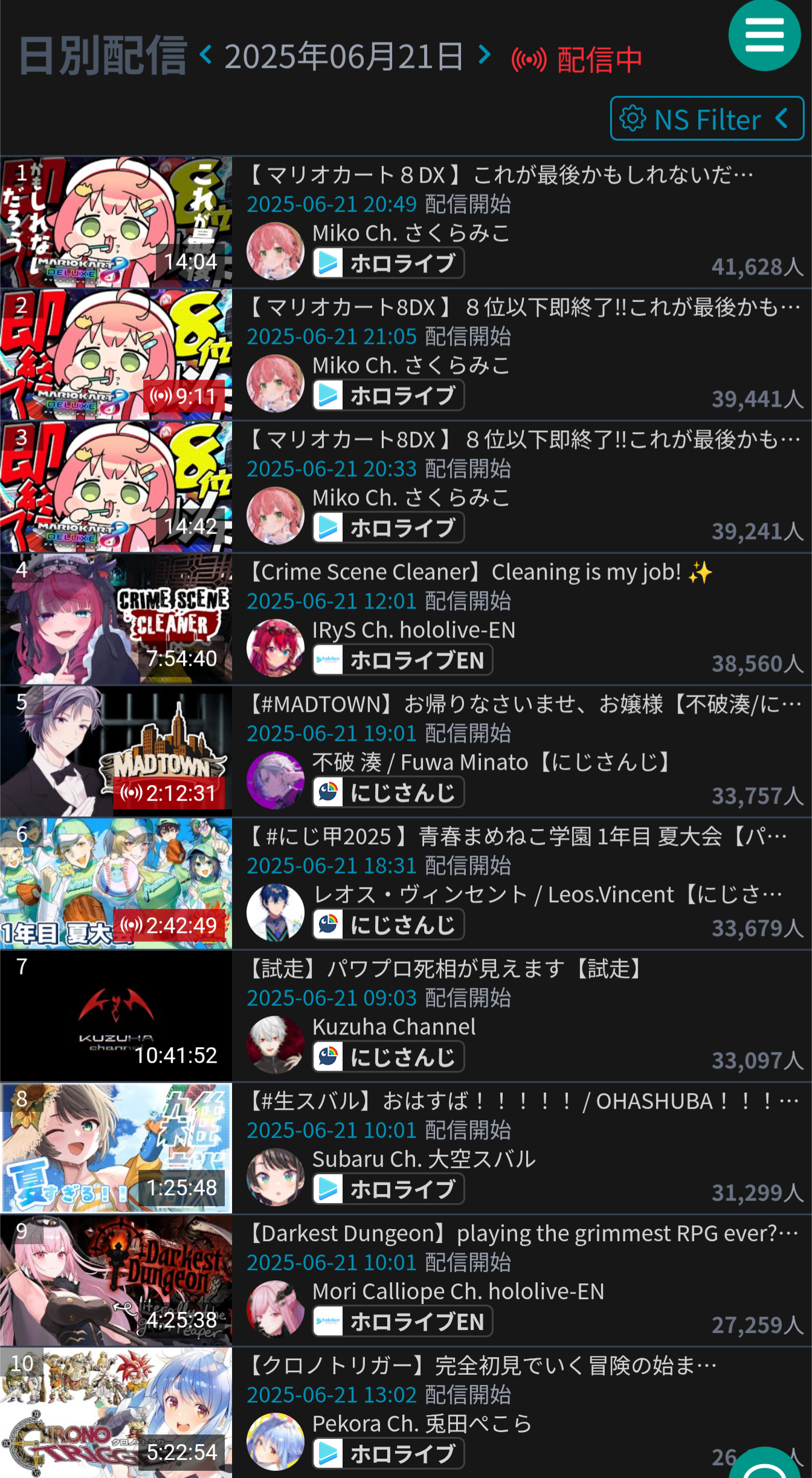This screenshot has height=1478, width=812.
Task: Go to the next date
Action: 484,54
